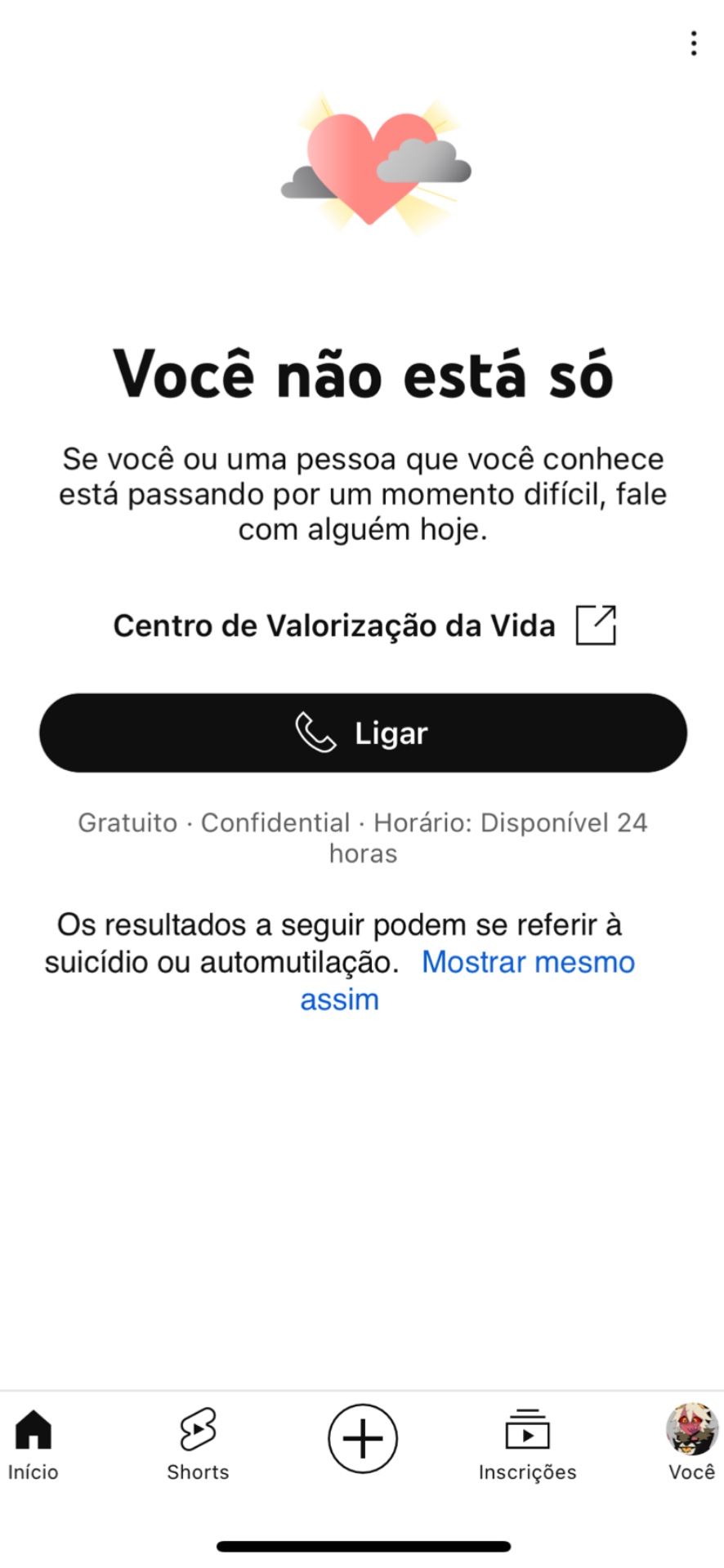Open the Inscrições tab
The height and width of the screenshot is (1568, 724).
click(527, 1444)
